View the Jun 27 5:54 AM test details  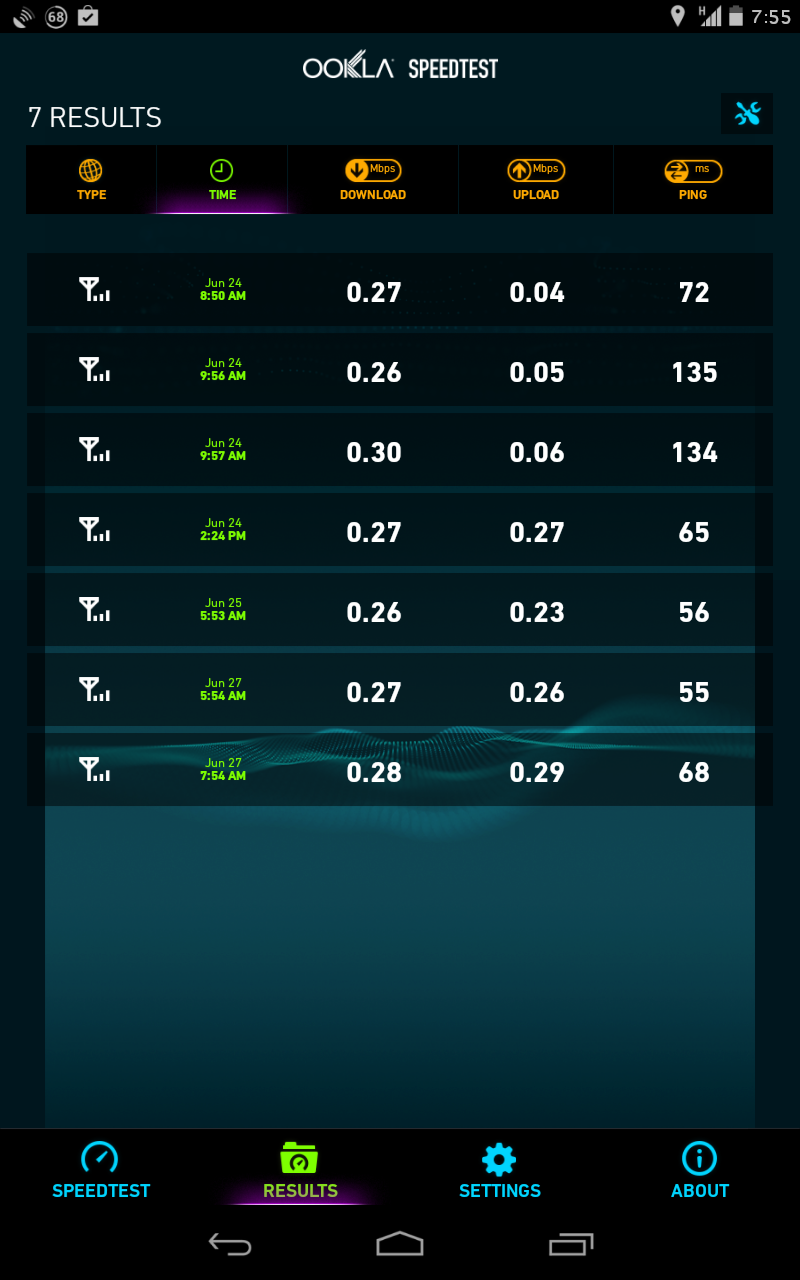[399, 691]
